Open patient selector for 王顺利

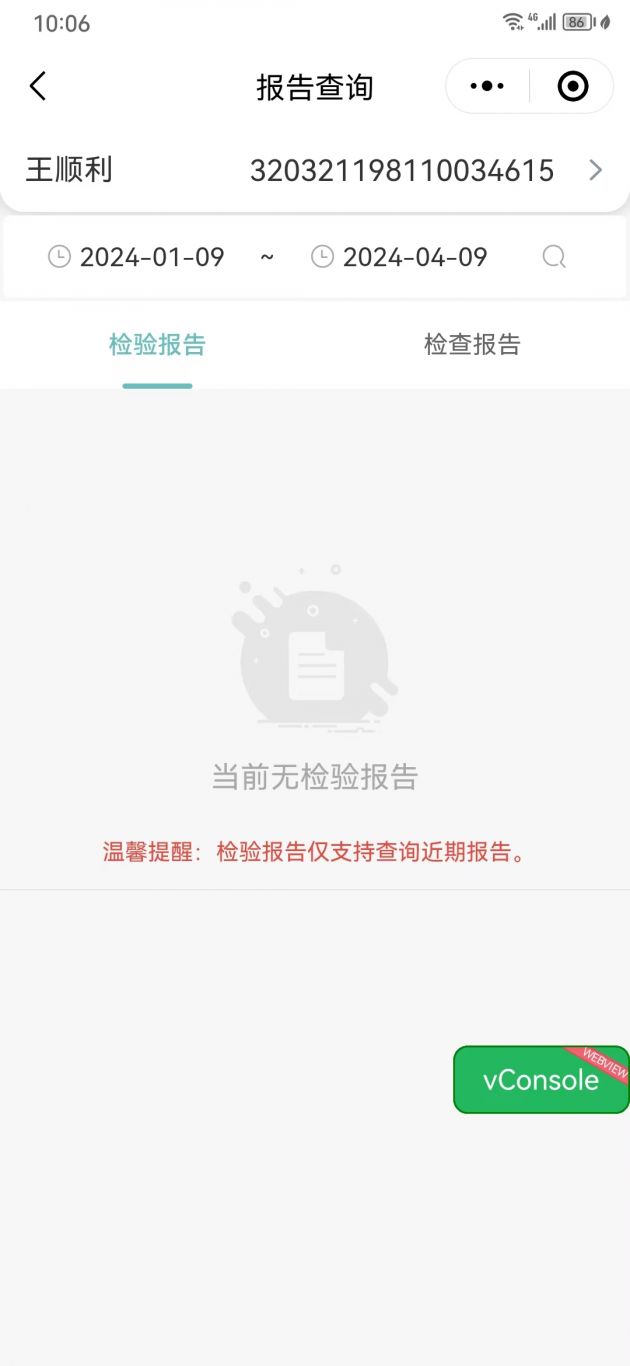[594, 170]
